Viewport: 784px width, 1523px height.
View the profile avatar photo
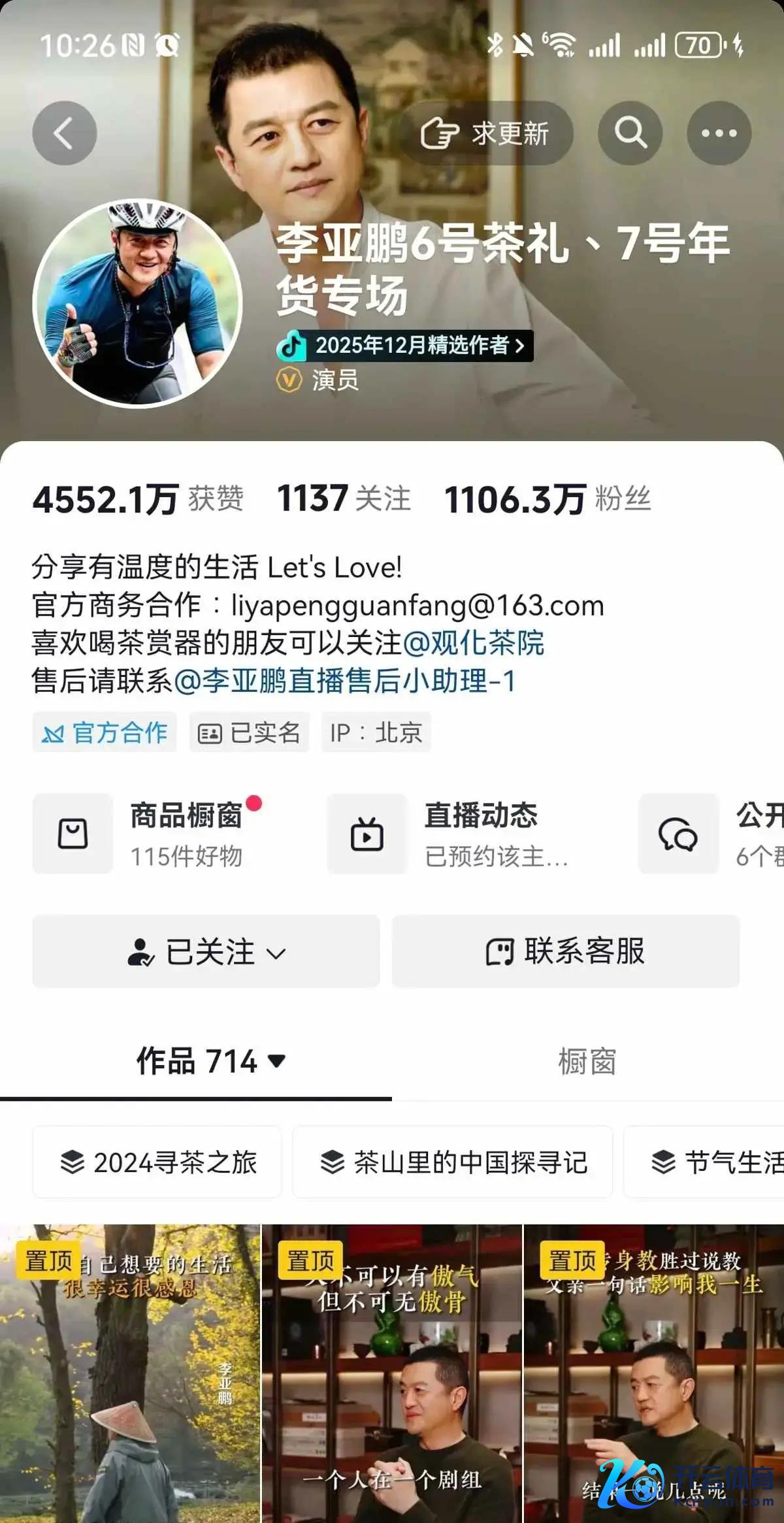[x=137, y=303]
